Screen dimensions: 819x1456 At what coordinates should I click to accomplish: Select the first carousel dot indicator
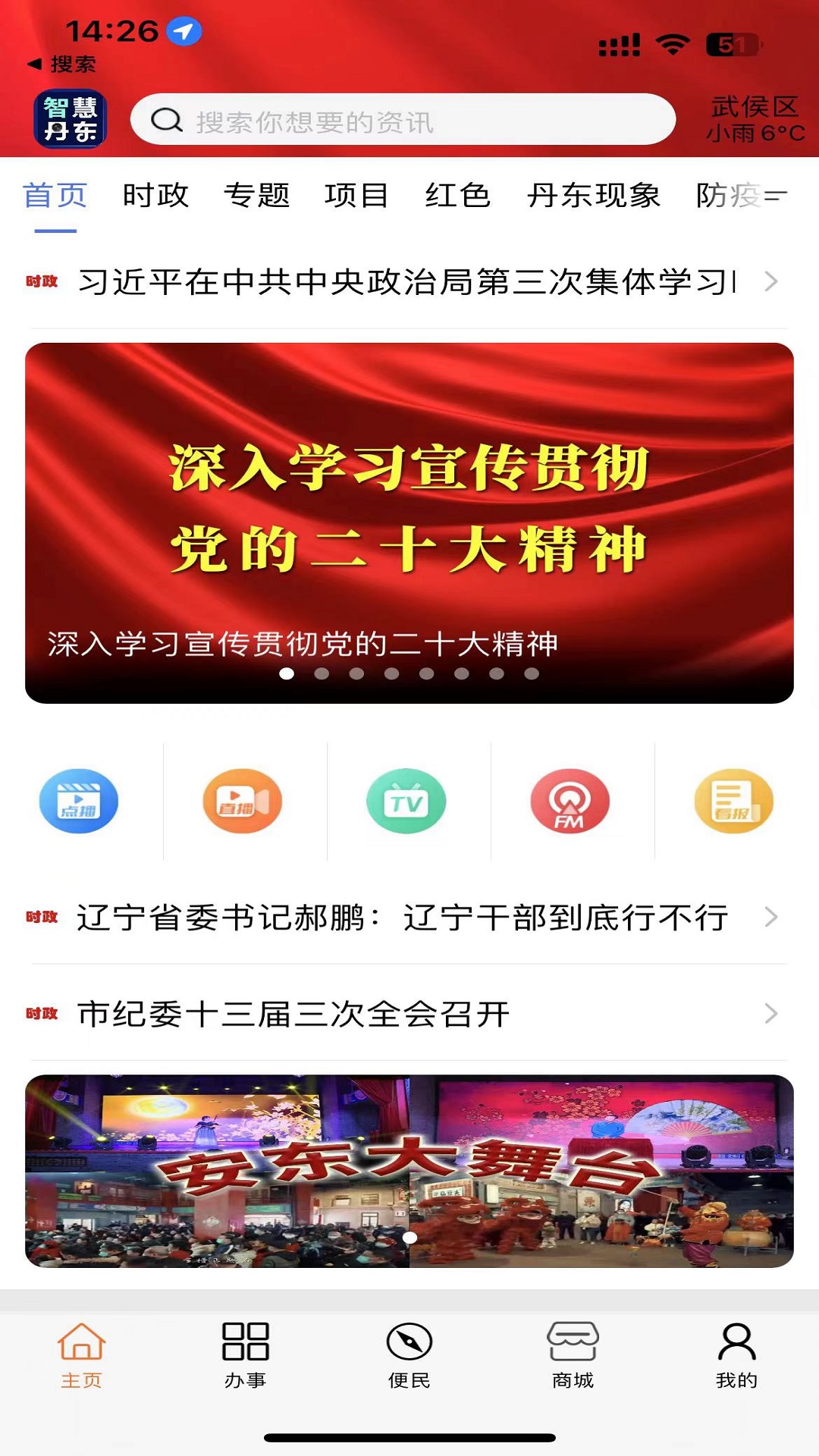coord(288,672)
